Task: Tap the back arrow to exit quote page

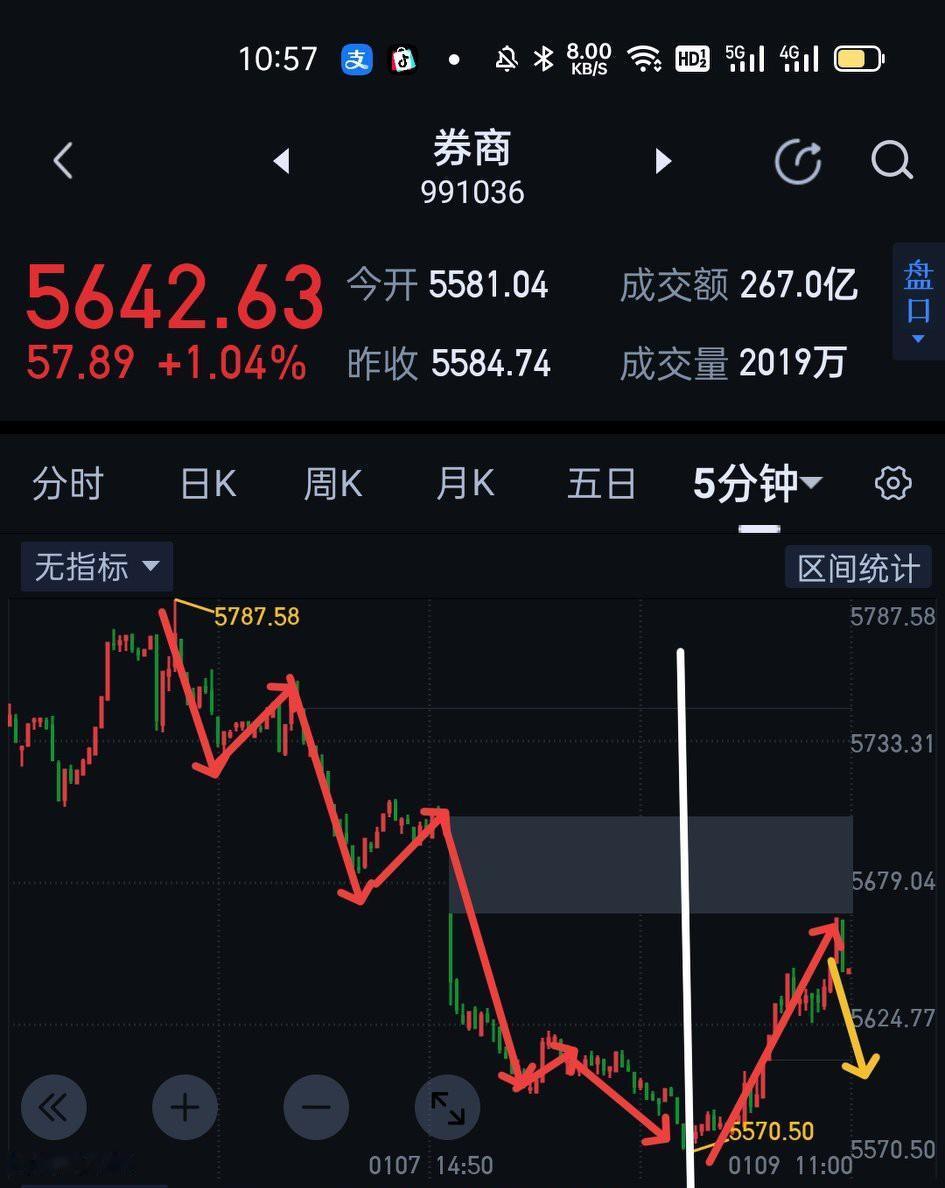Action: [62, 161]
